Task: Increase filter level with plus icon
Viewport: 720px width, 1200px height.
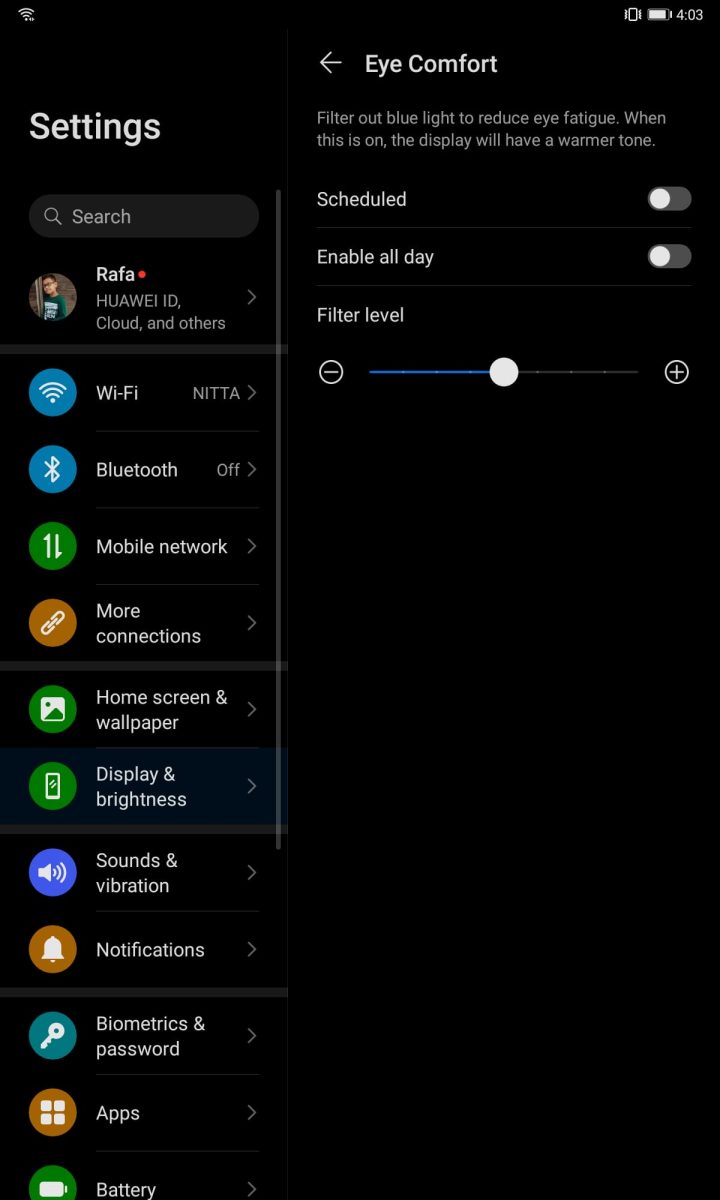Action: (x=677, y=372)
